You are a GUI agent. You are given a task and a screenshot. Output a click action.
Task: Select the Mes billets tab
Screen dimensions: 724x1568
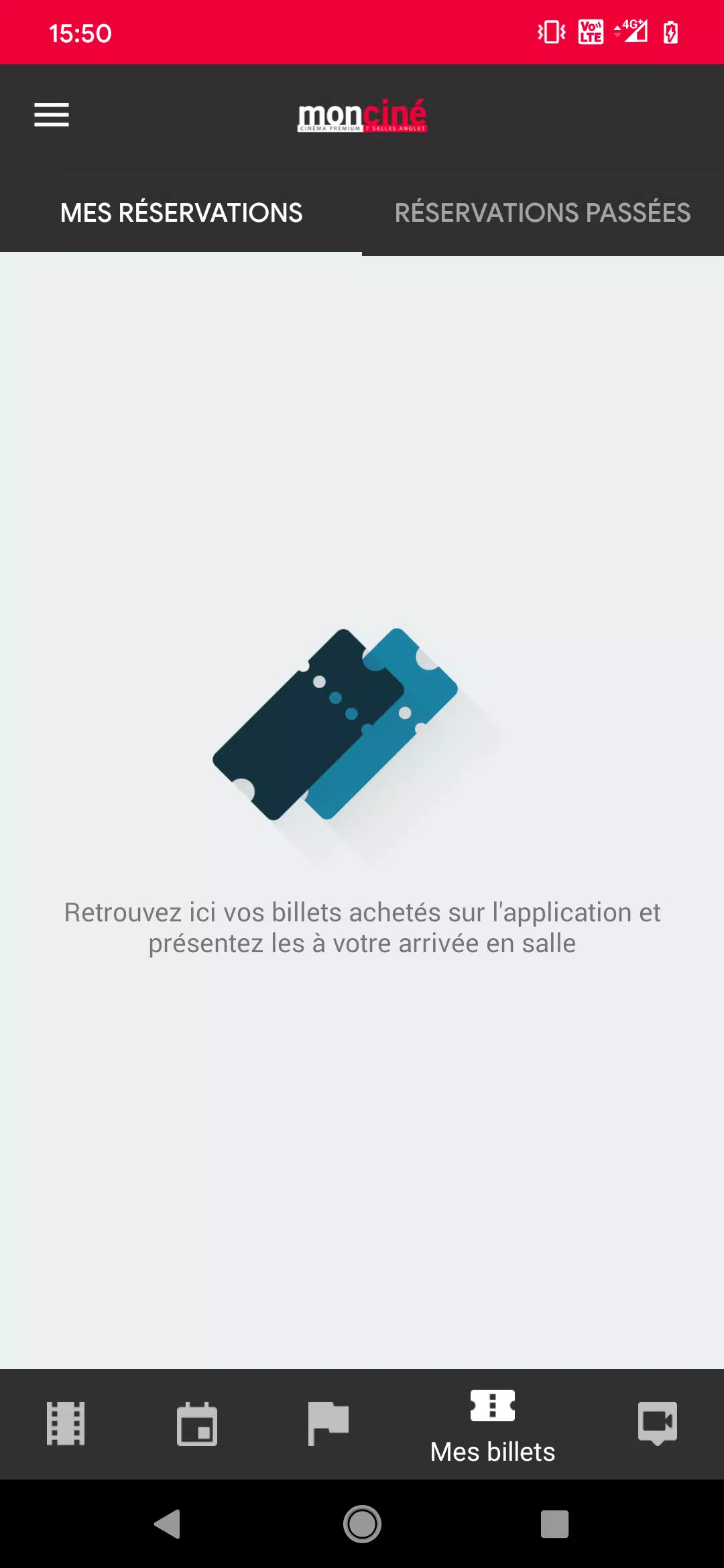click(493, 1425)
